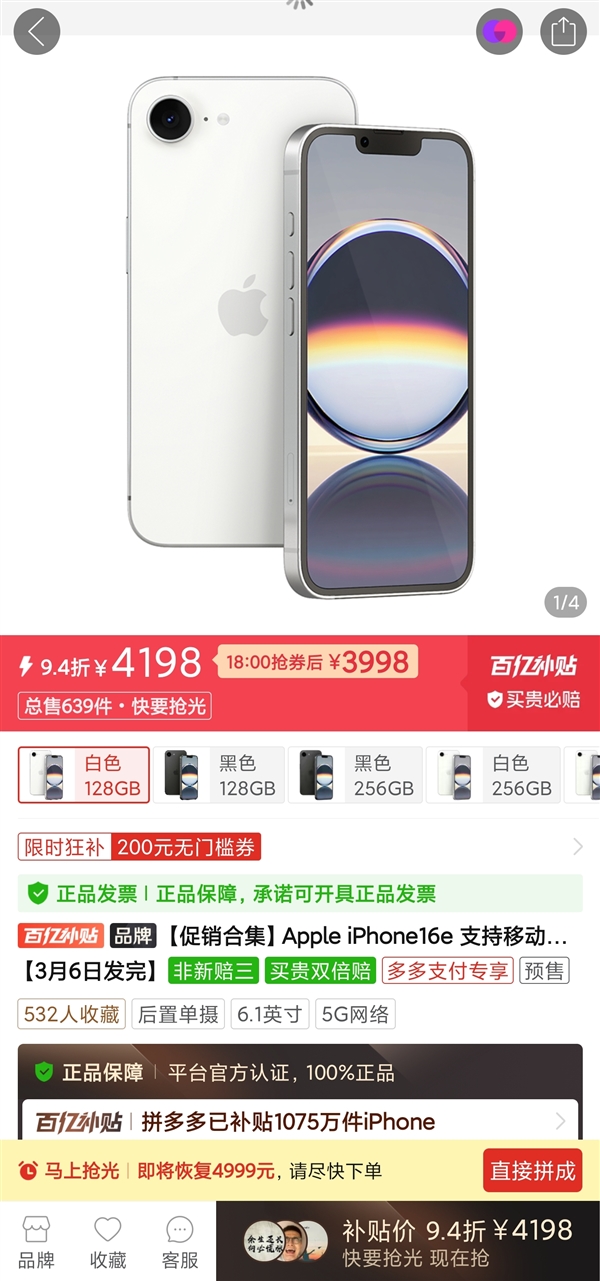This screenshot has height=1281, width=600.
Task: Choose the 黑色 256GB variant
Action: click(x=355, y=775)
